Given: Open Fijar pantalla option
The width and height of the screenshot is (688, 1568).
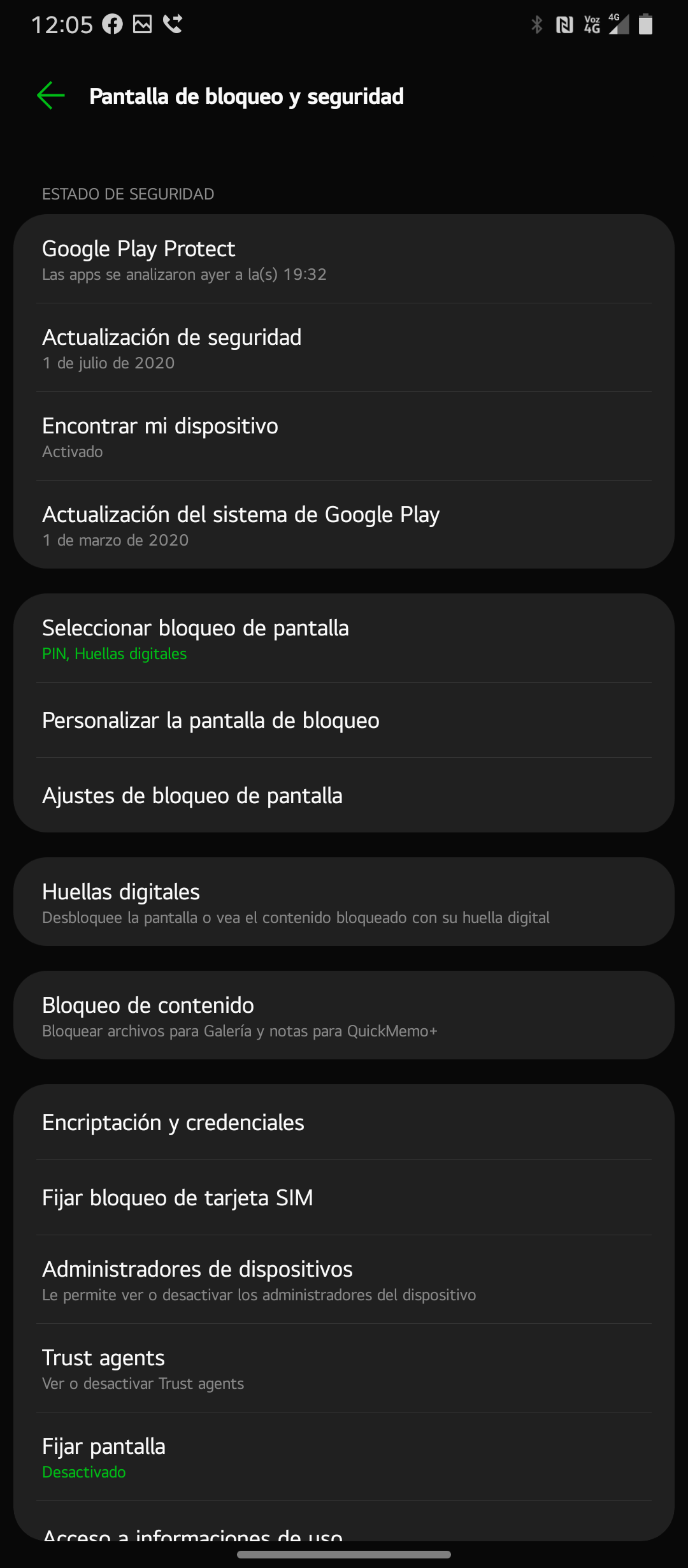Looking at the screenshot, I should point(344,1457).
